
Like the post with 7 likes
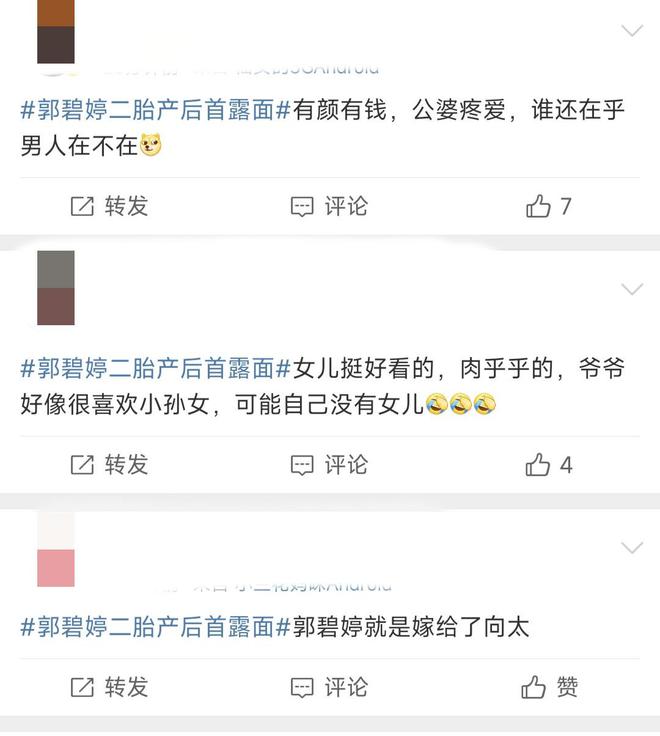[548, 206]
